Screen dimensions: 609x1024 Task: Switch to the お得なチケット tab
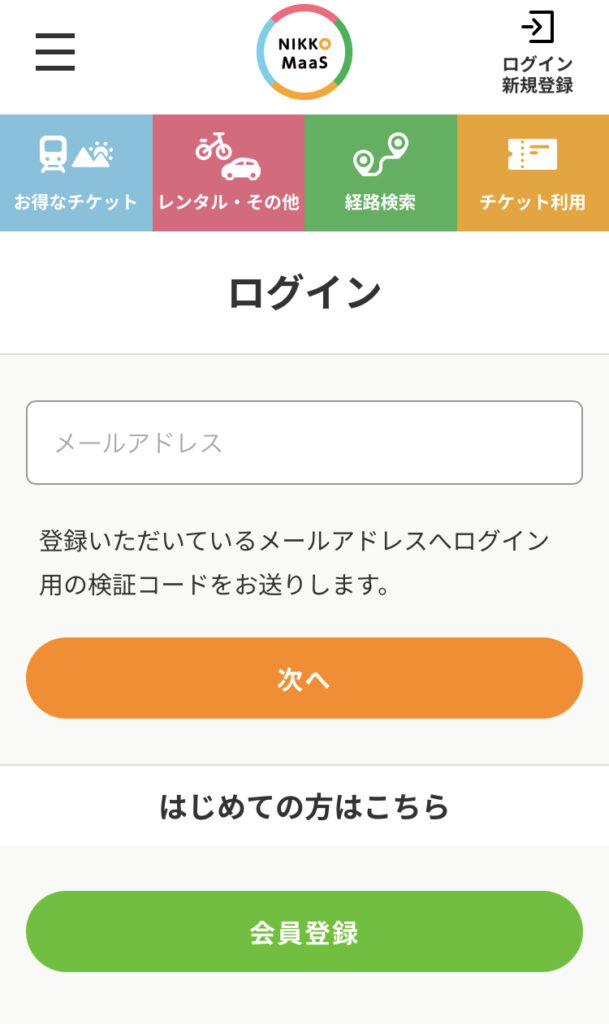point(76,173)
